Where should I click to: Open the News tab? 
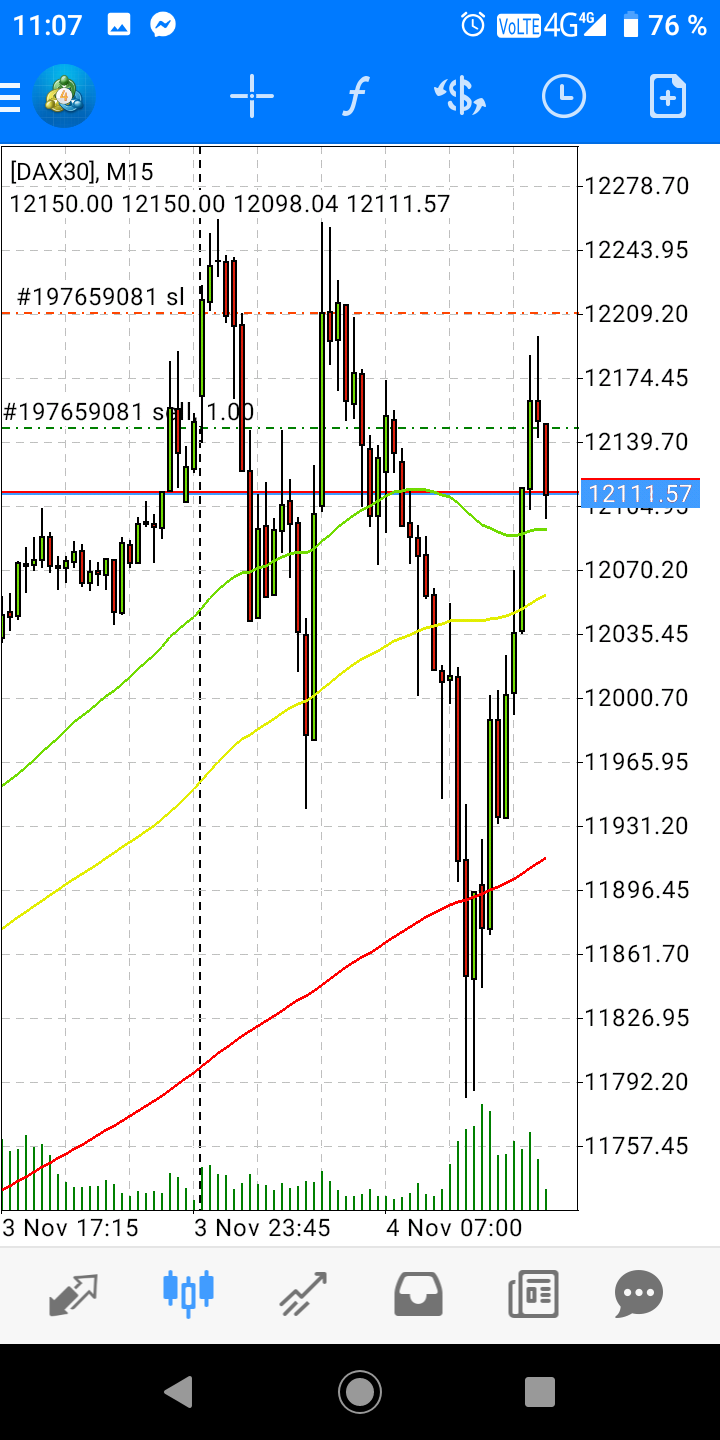532,1295
